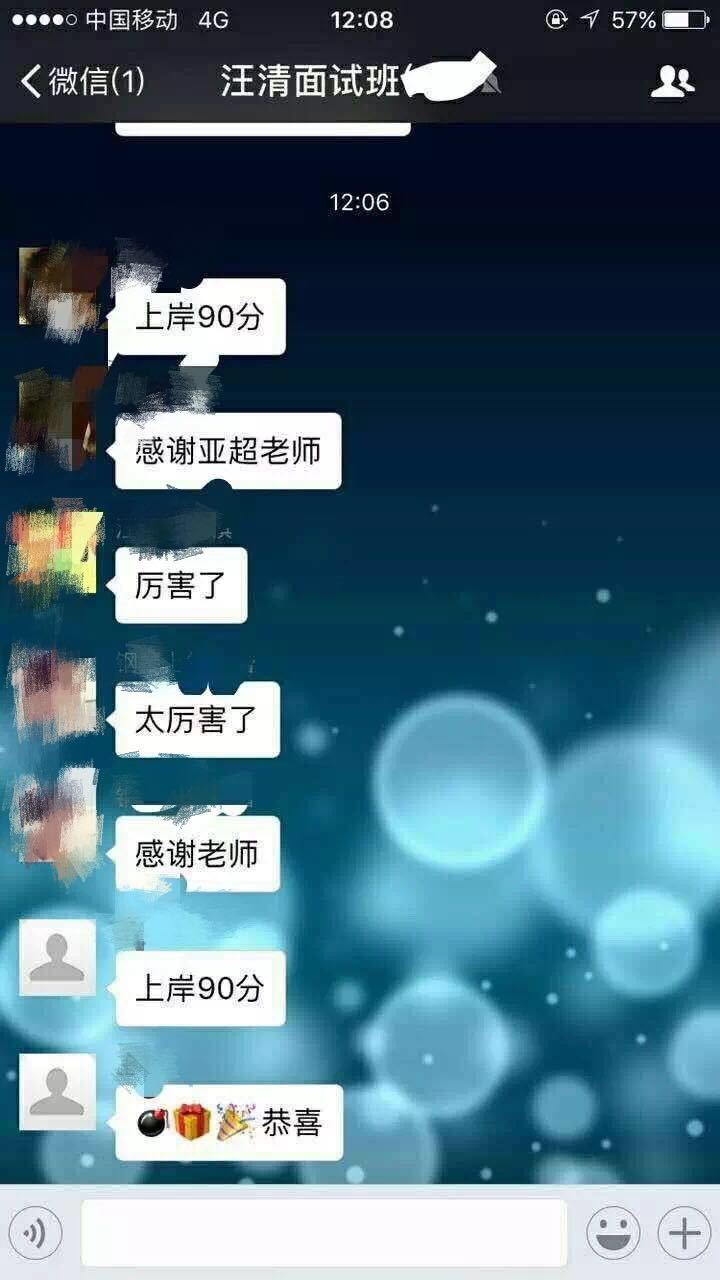
Task: Switch to voice message input
Action: [x=36, y=1233]
